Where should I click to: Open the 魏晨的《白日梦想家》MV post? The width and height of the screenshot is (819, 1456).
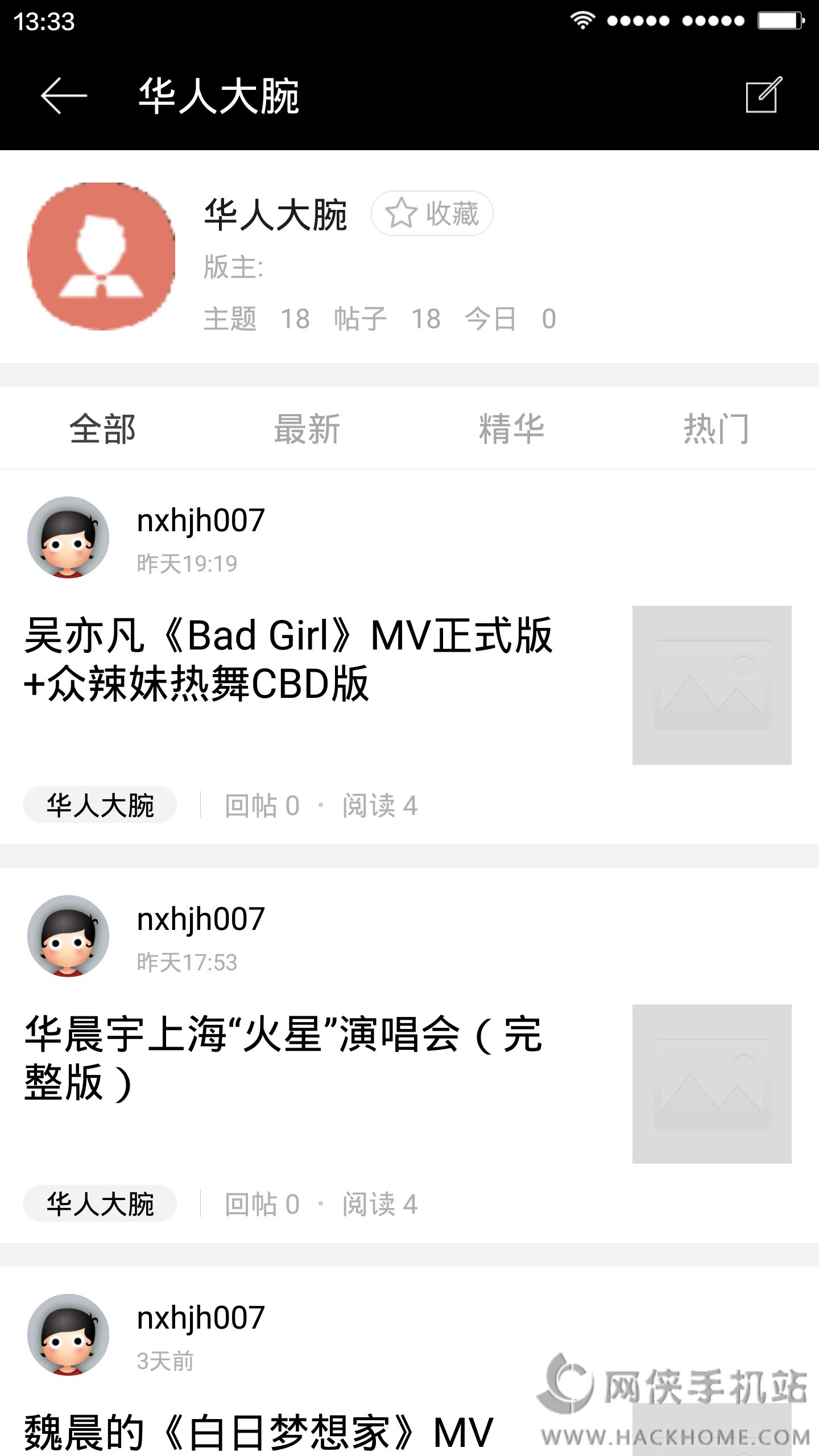point(259,1432)
